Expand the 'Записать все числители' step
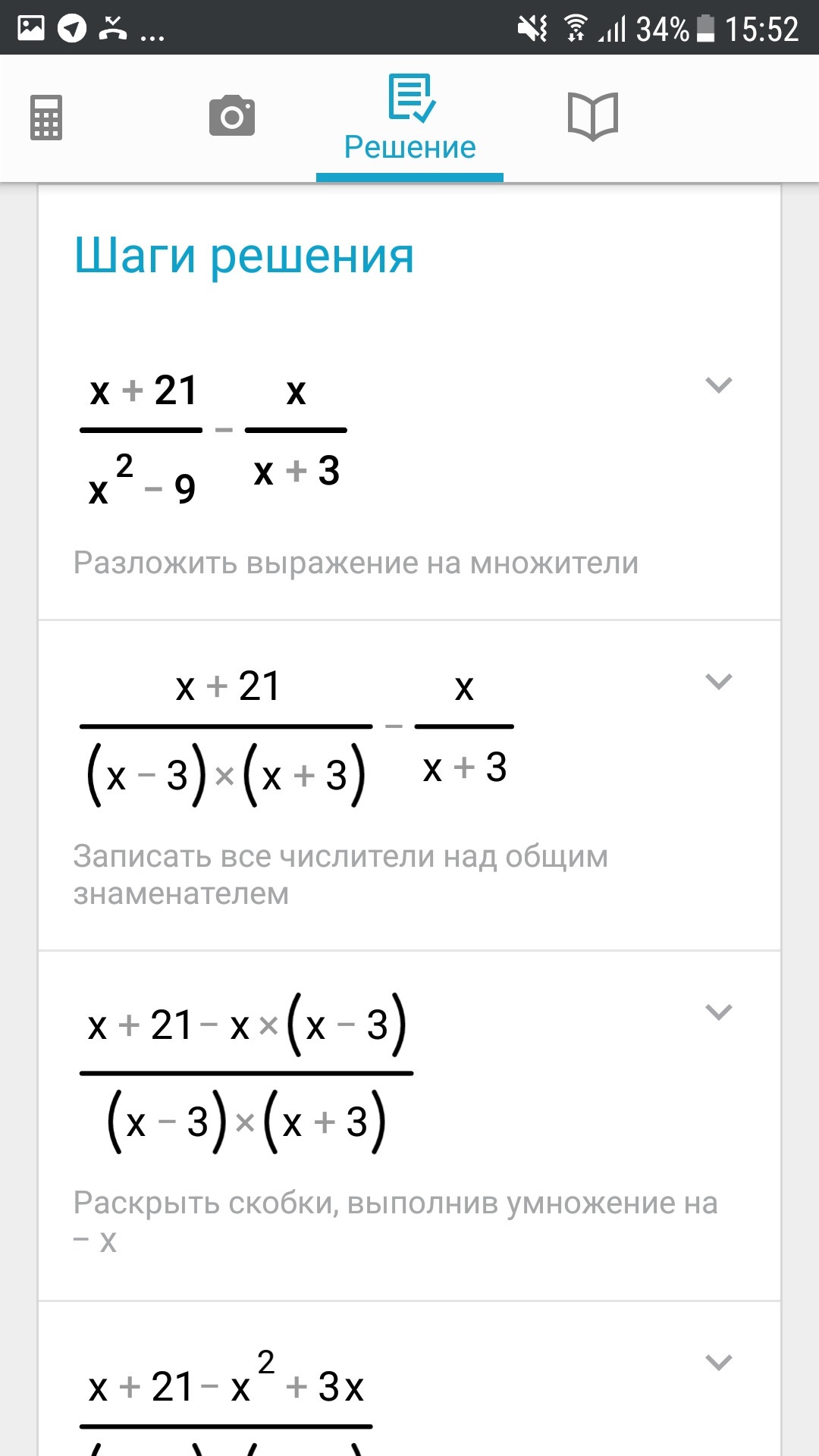Image resolution: width=819 pixels, height=1456 pixels. pyautogui.click(x=718, y=681)
